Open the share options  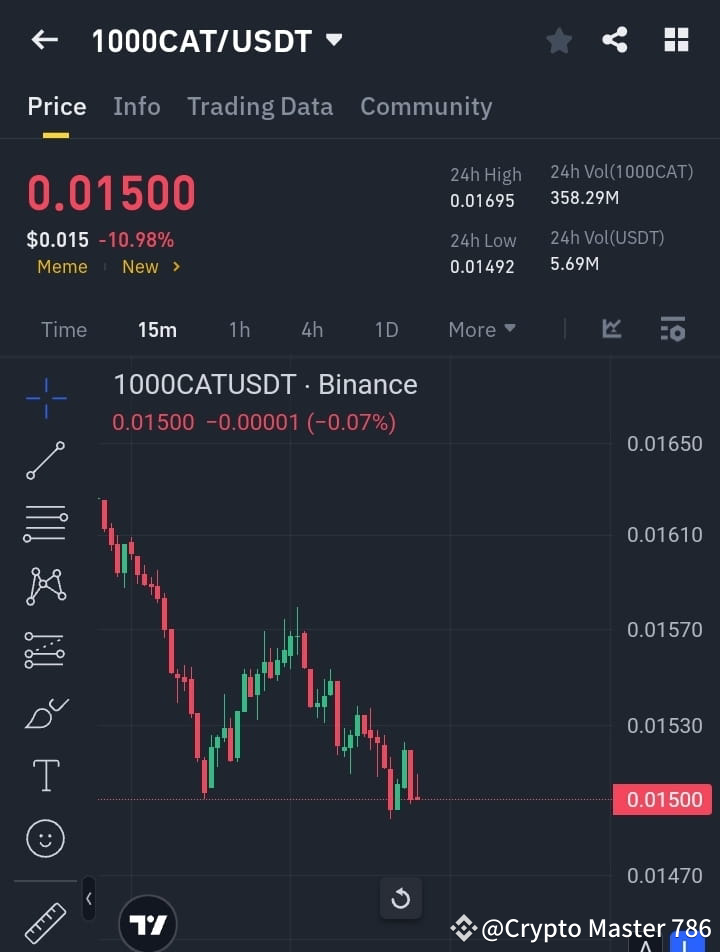615,40
